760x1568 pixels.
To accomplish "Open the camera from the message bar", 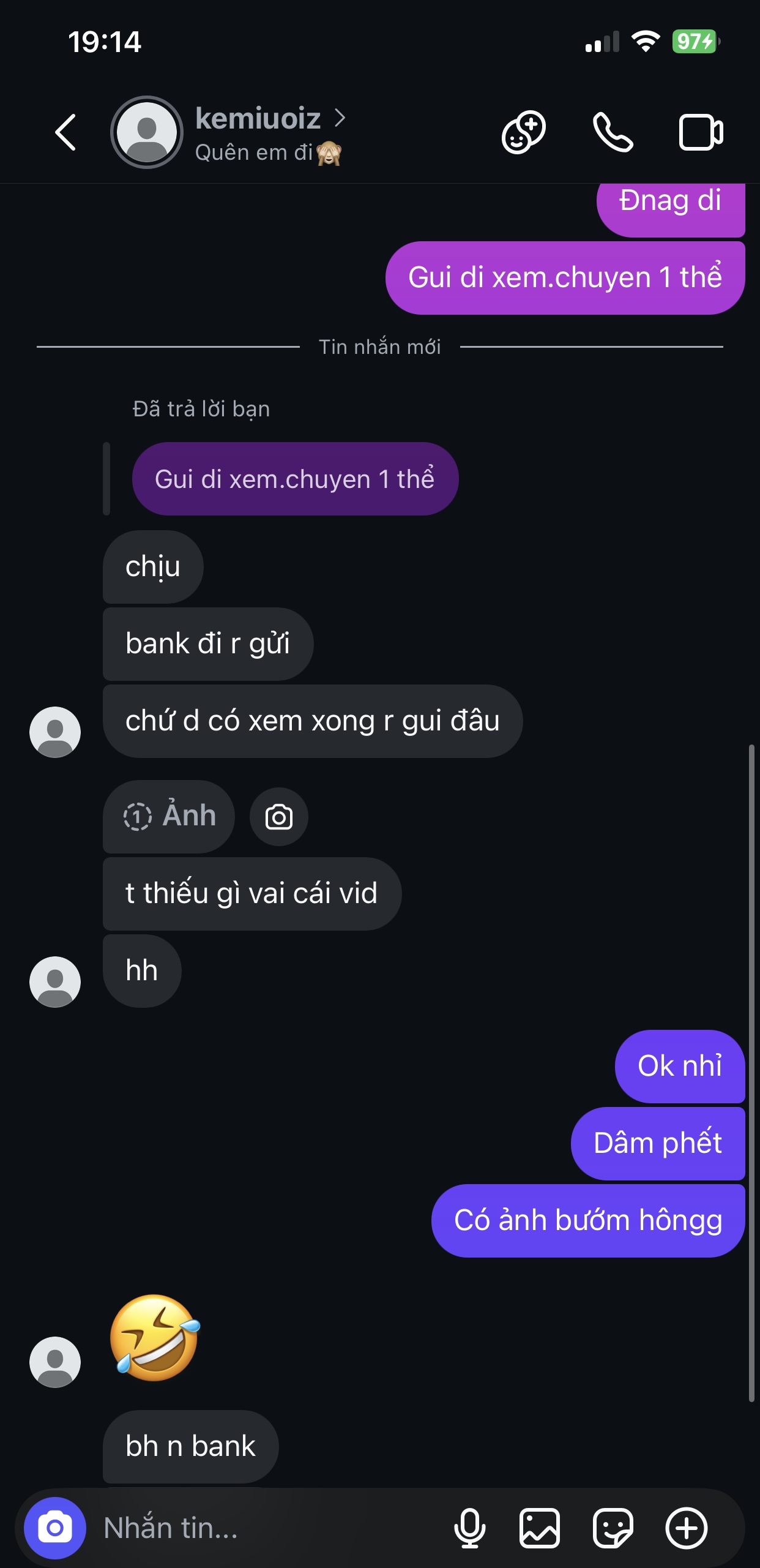I will [x=55, y=1528].
